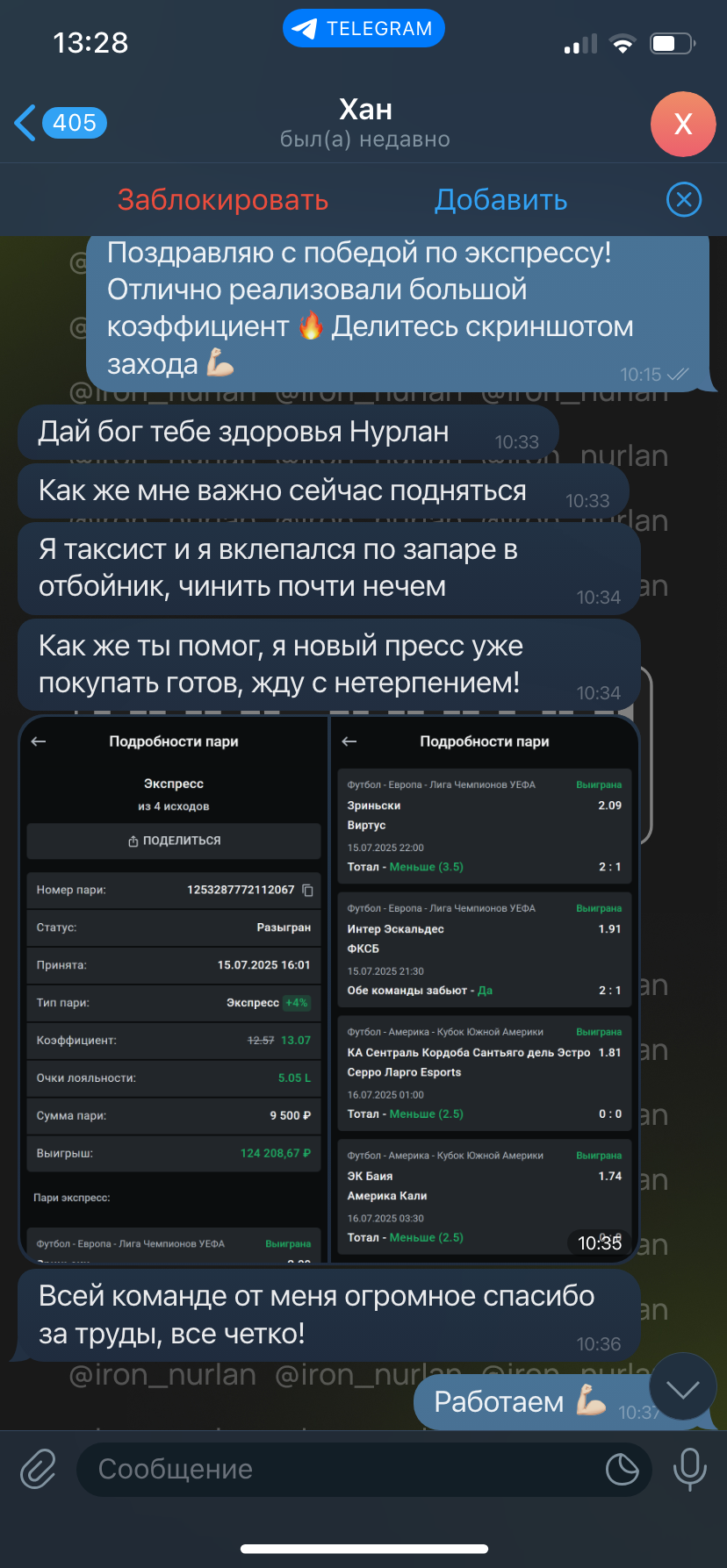Viewport: 727px width, 1568px height.
Task: Go back to the chat list
Action: [60, 123]
